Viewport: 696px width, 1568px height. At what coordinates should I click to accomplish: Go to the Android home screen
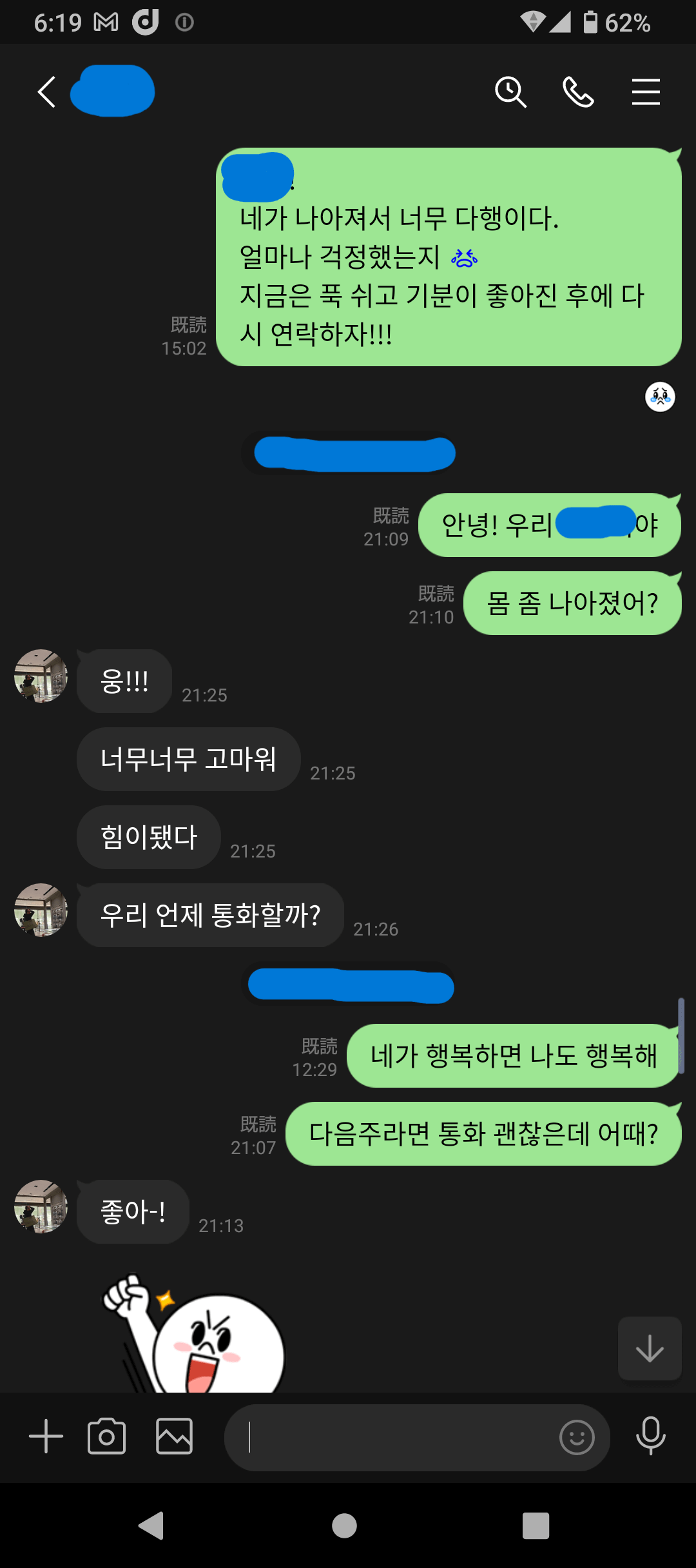click(344, 1525)
